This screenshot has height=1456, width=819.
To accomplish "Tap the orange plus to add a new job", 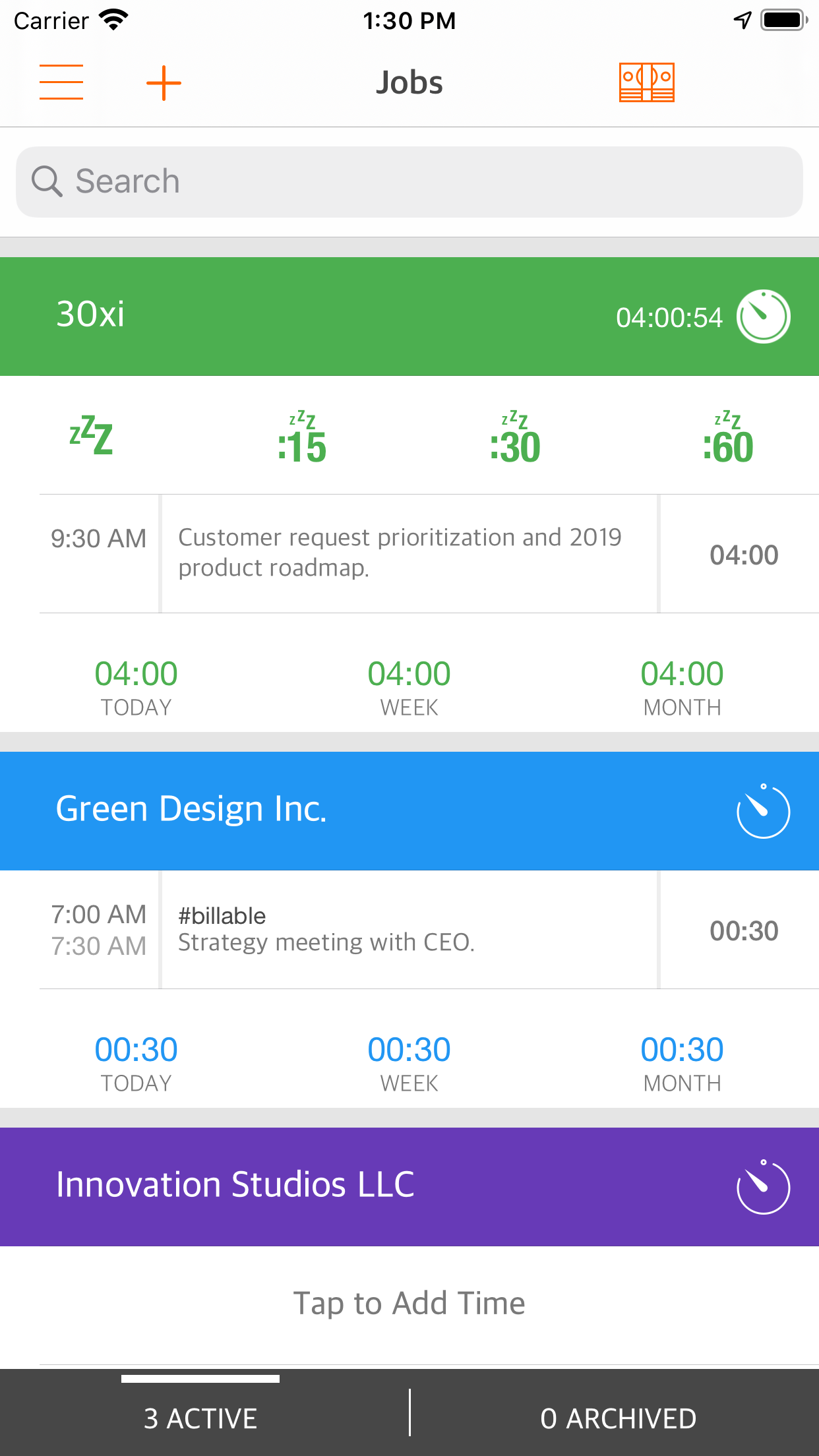I will click(164, 82).
